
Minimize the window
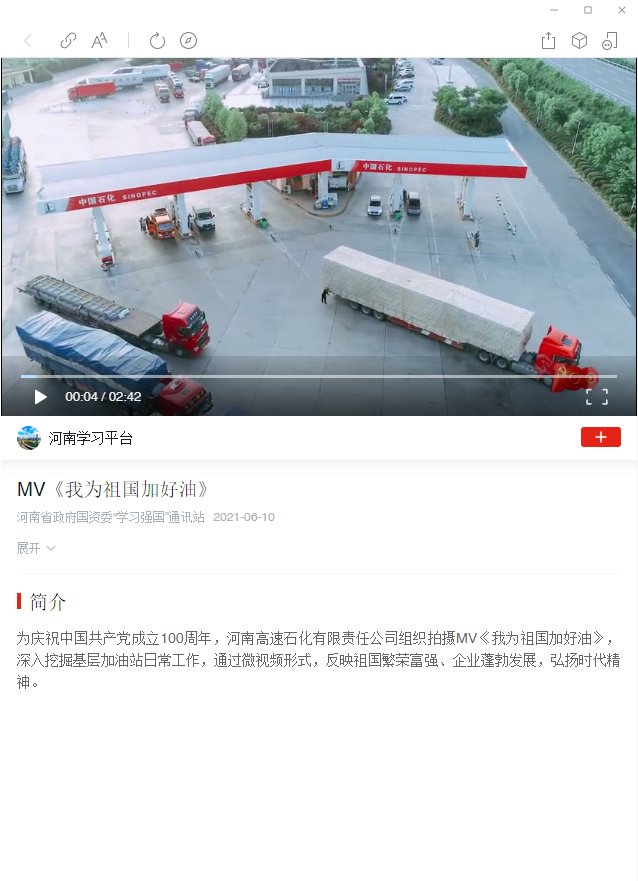coord(554,10)
